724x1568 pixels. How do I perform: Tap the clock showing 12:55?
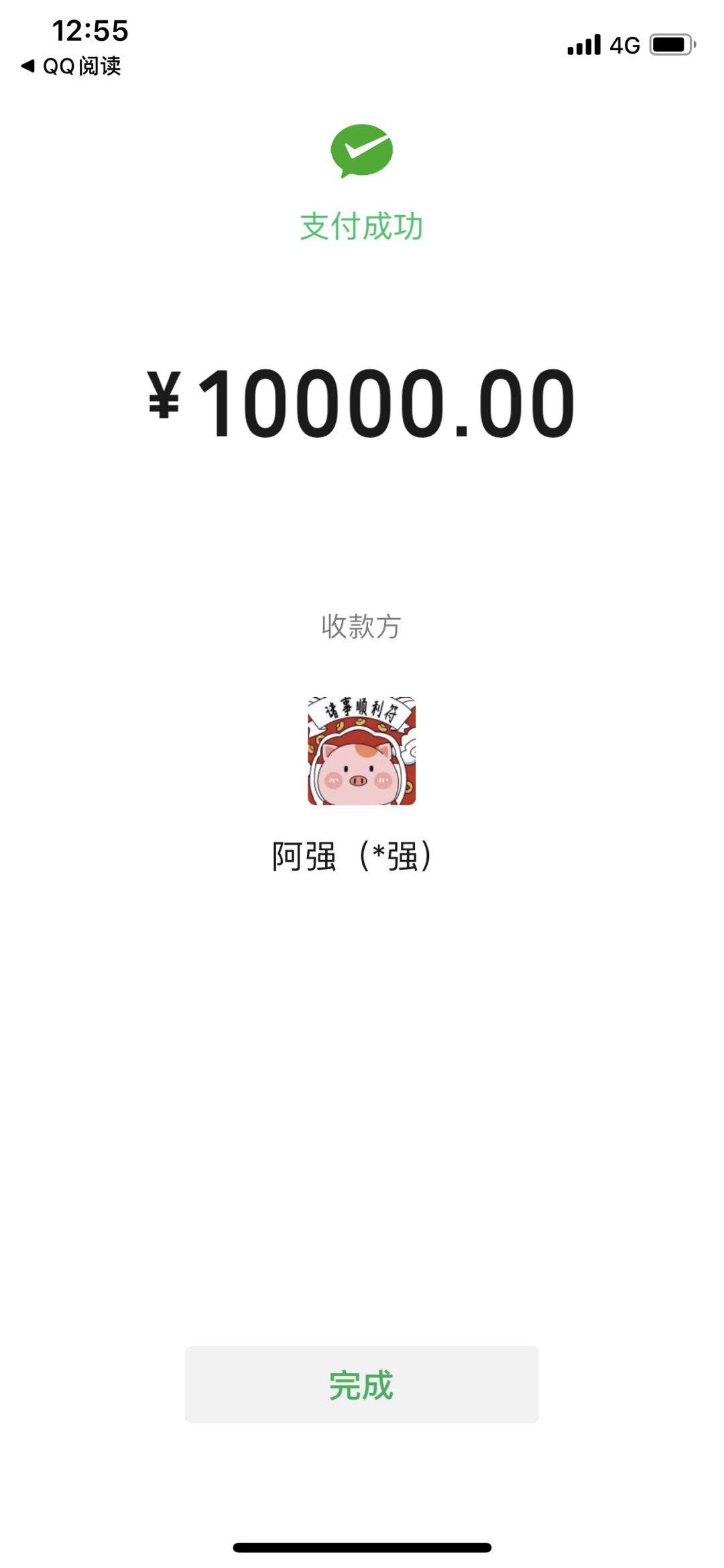coord(92,30)
